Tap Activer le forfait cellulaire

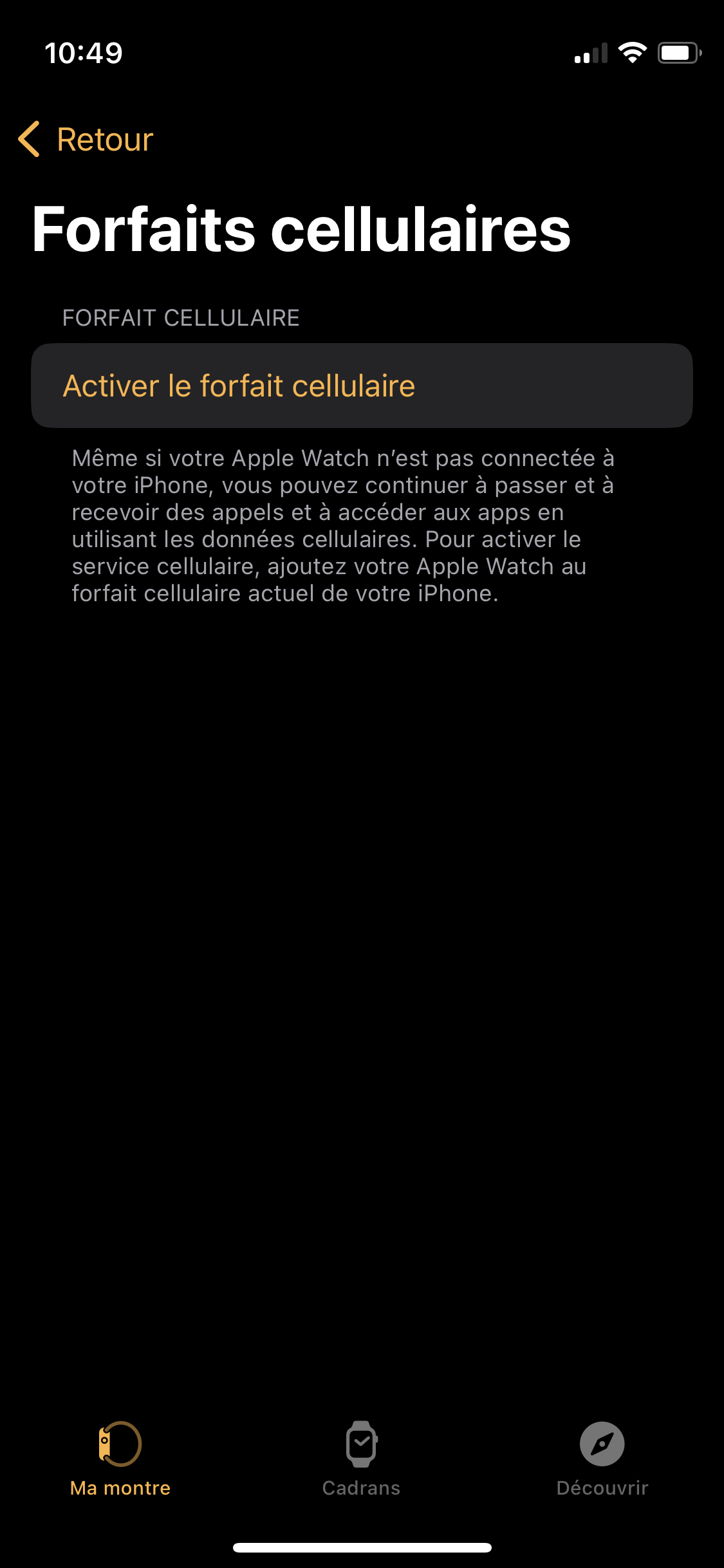[362, 386]
